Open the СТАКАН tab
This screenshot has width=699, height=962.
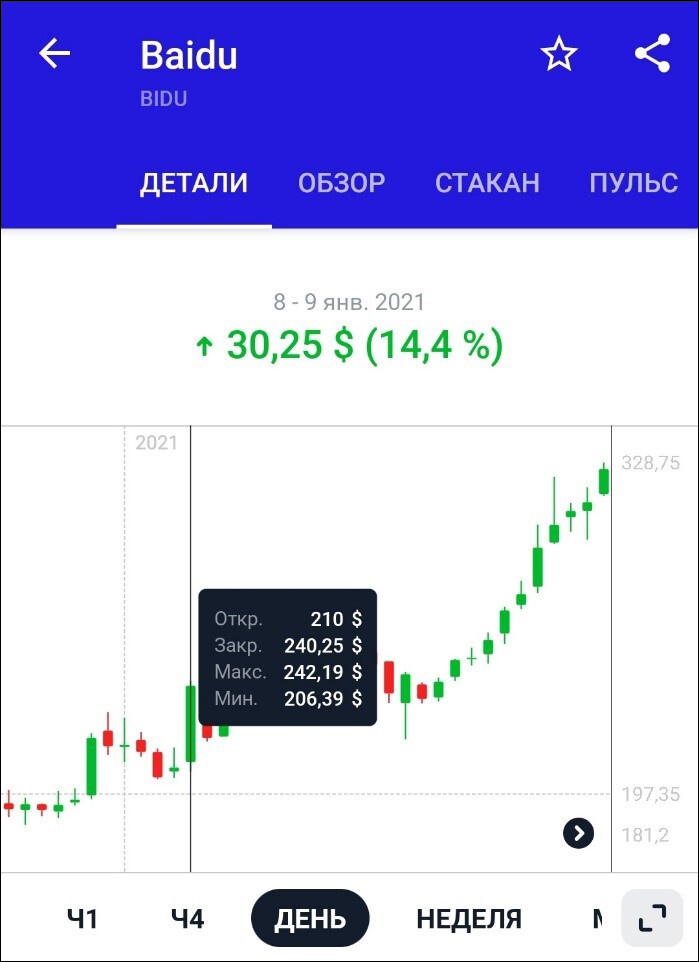[x=487, y=183]
